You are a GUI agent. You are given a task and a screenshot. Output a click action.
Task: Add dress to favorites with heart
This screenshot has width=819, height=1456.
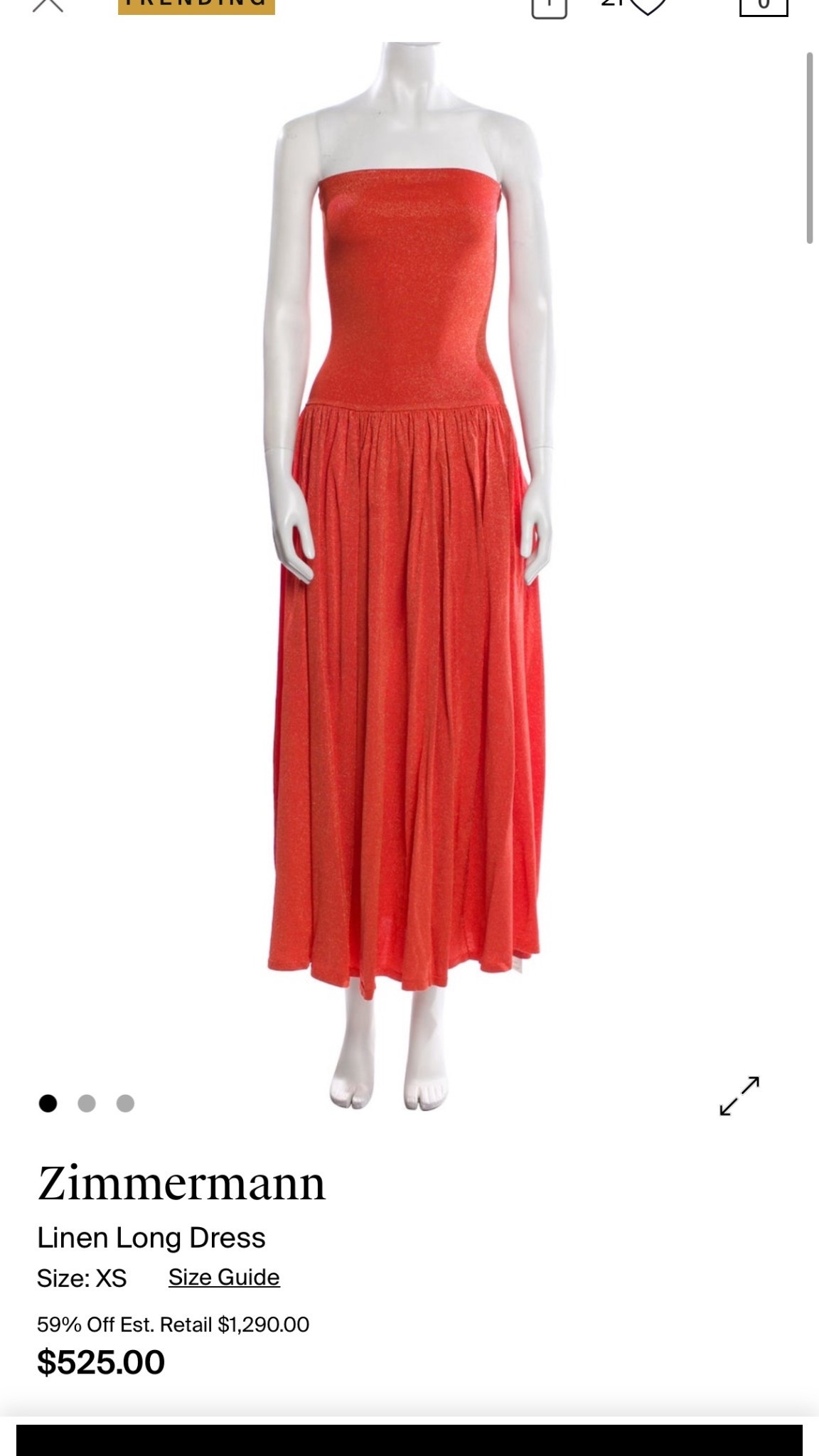pos(647,6)
